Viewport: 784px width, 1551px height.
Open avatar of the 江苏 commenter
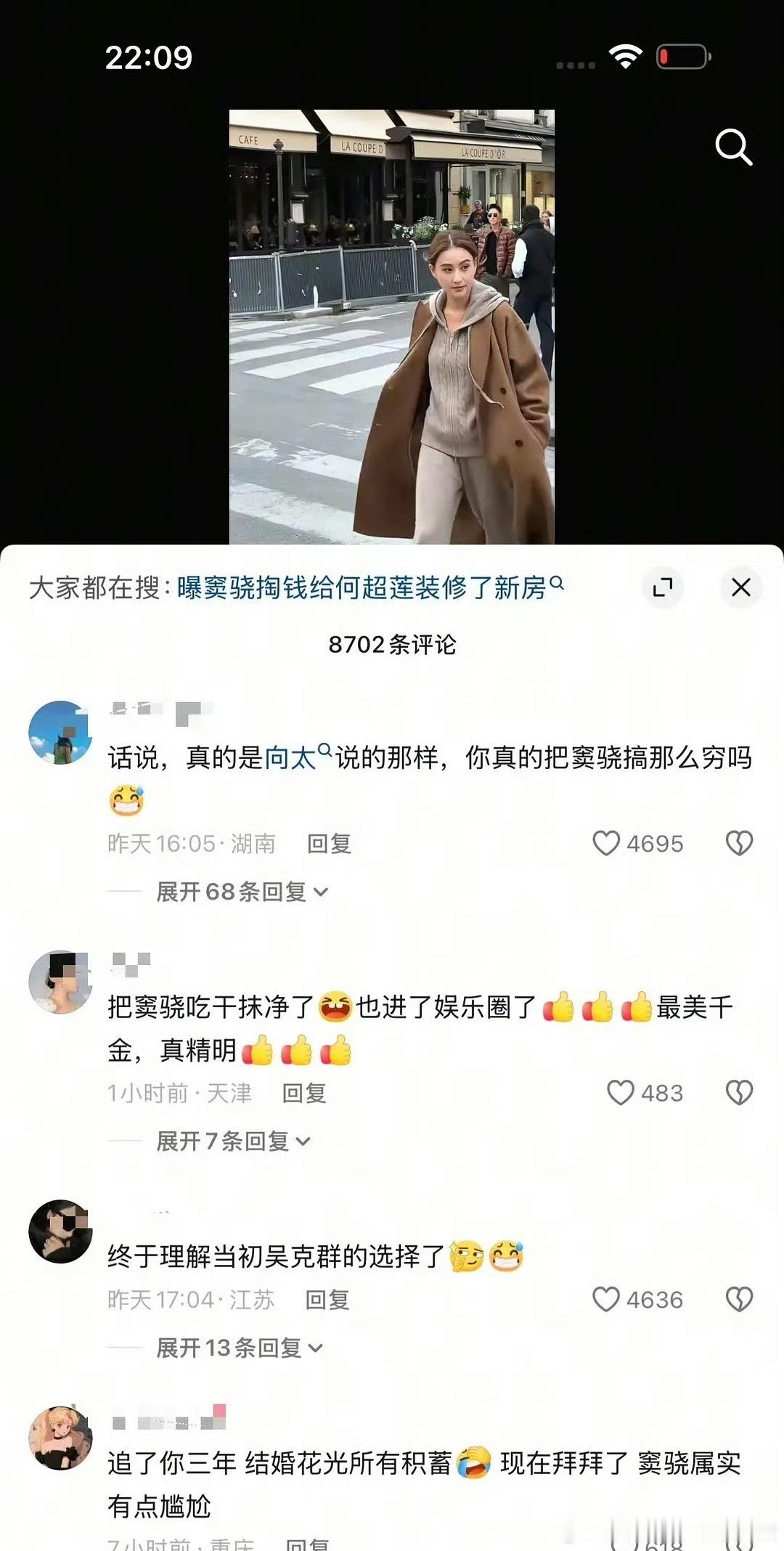tap(60, 1232)
